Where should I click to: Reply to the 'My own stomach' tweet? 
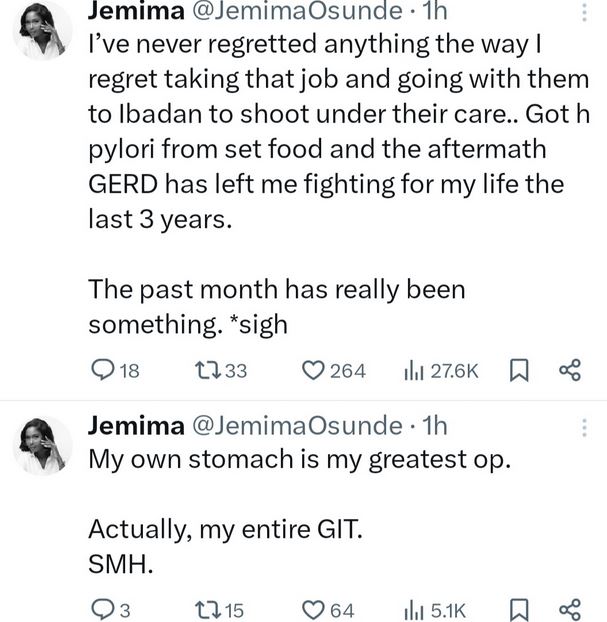click(102, 609)
